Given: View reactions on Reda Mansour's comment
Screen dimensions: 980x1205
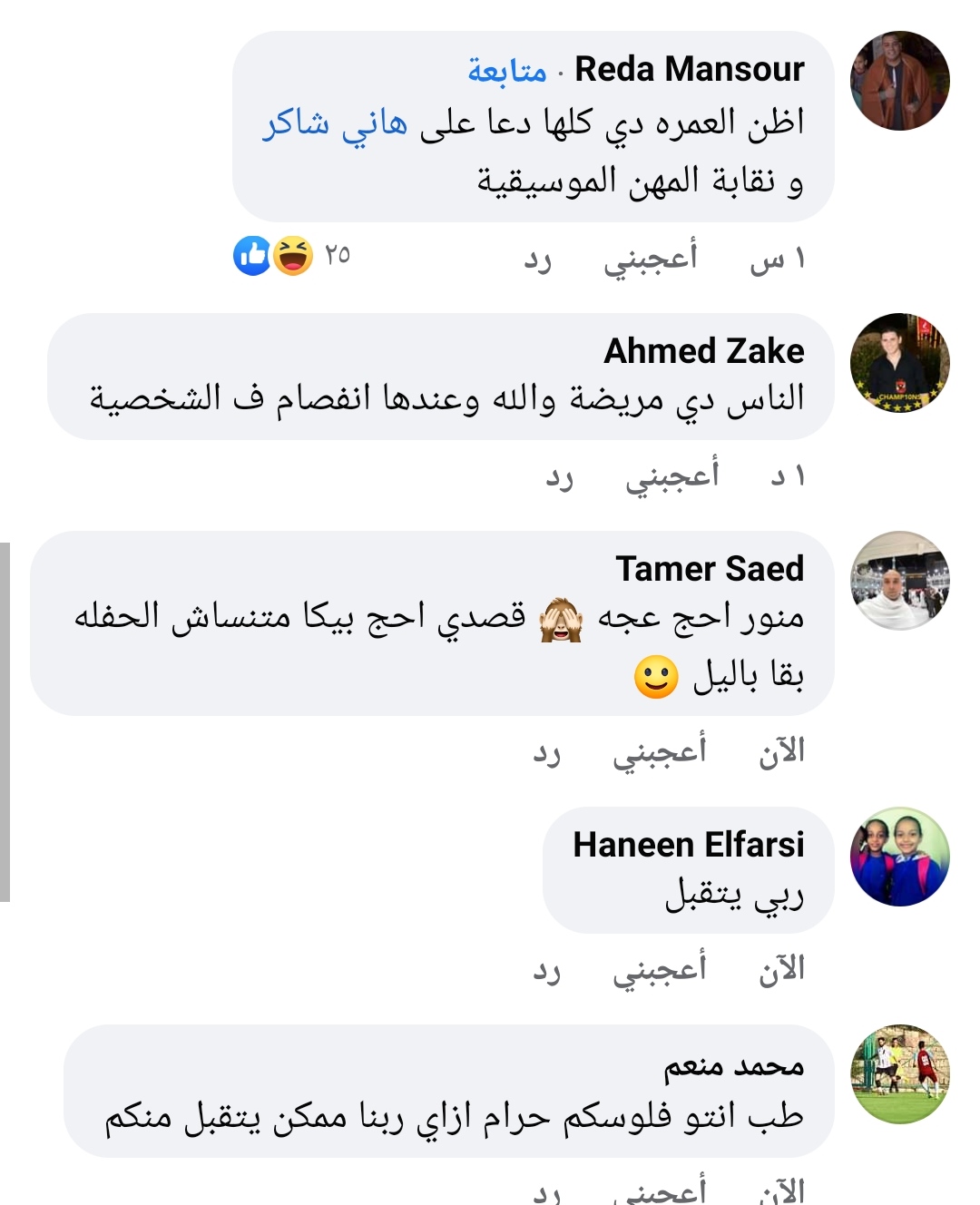Looking at the screenshot, I should (x=290, y=256).
